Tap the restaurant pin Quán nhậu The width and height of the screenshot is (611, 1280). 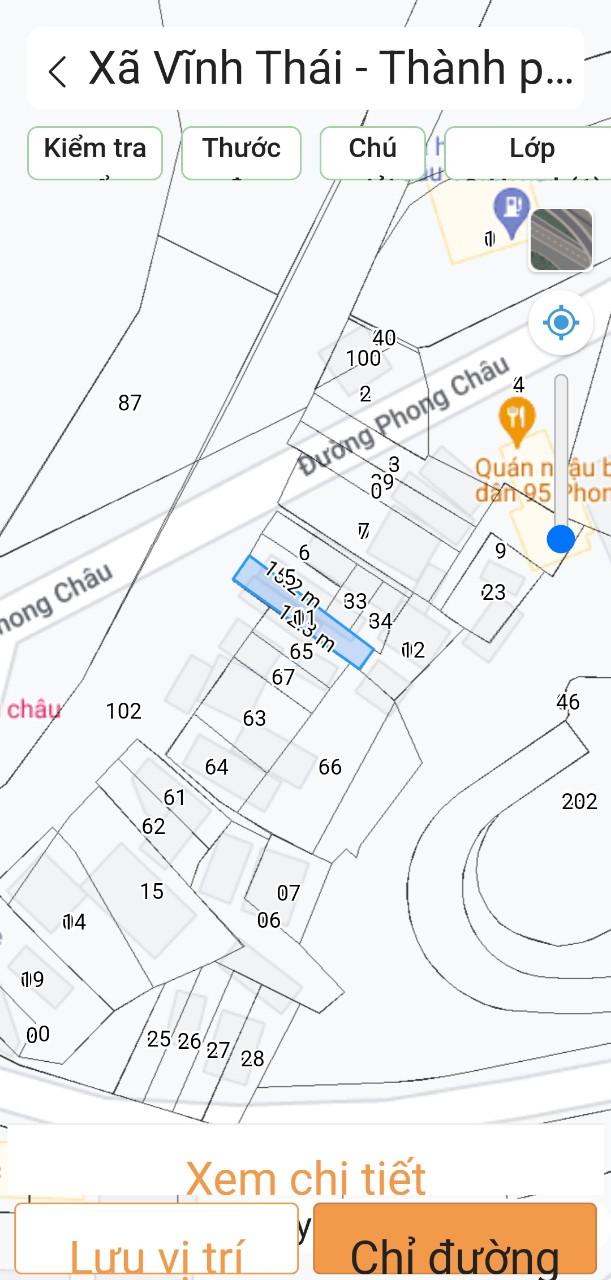point(516,418)
